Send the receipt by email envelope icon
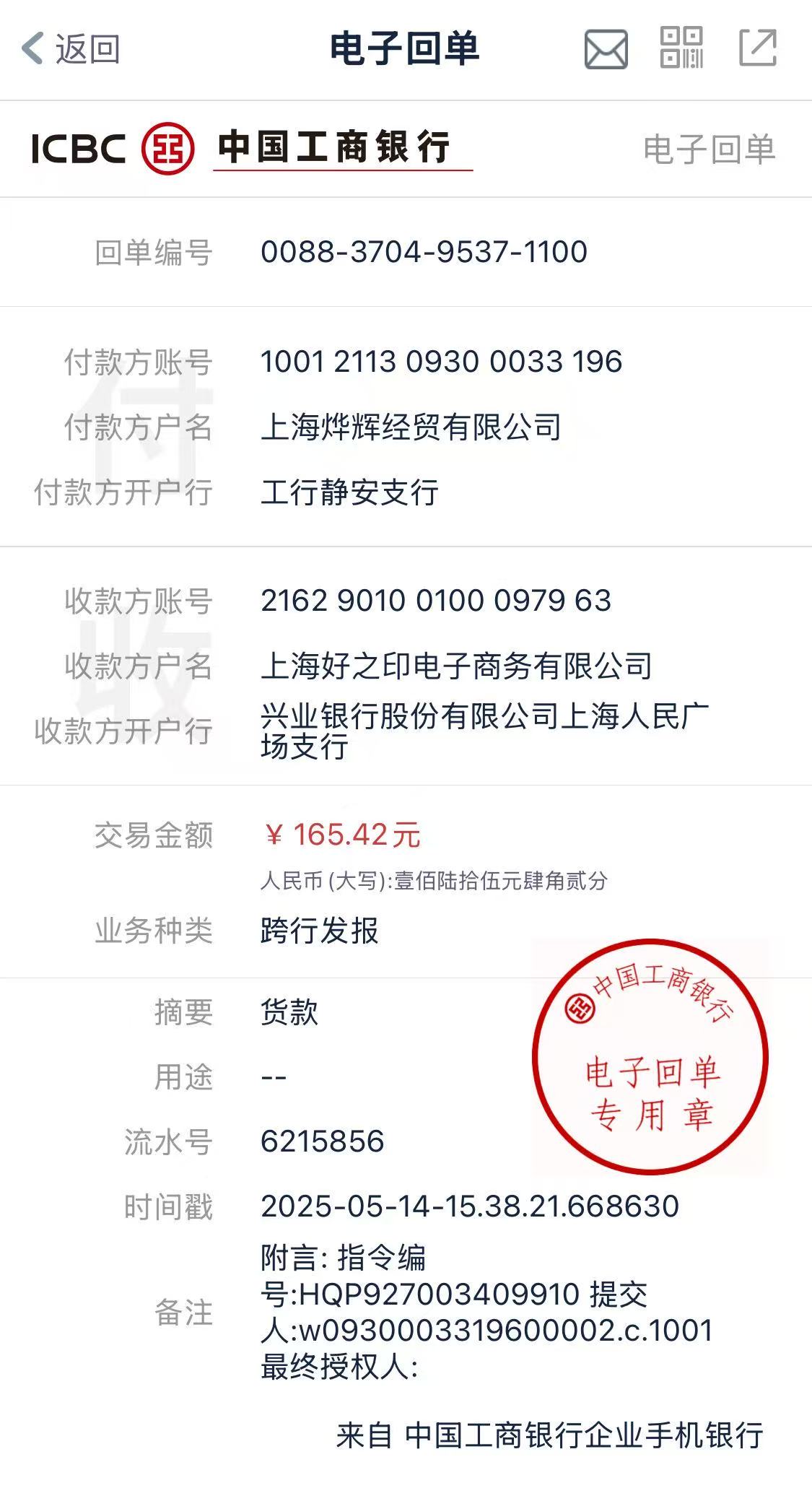 coord(606,50)
